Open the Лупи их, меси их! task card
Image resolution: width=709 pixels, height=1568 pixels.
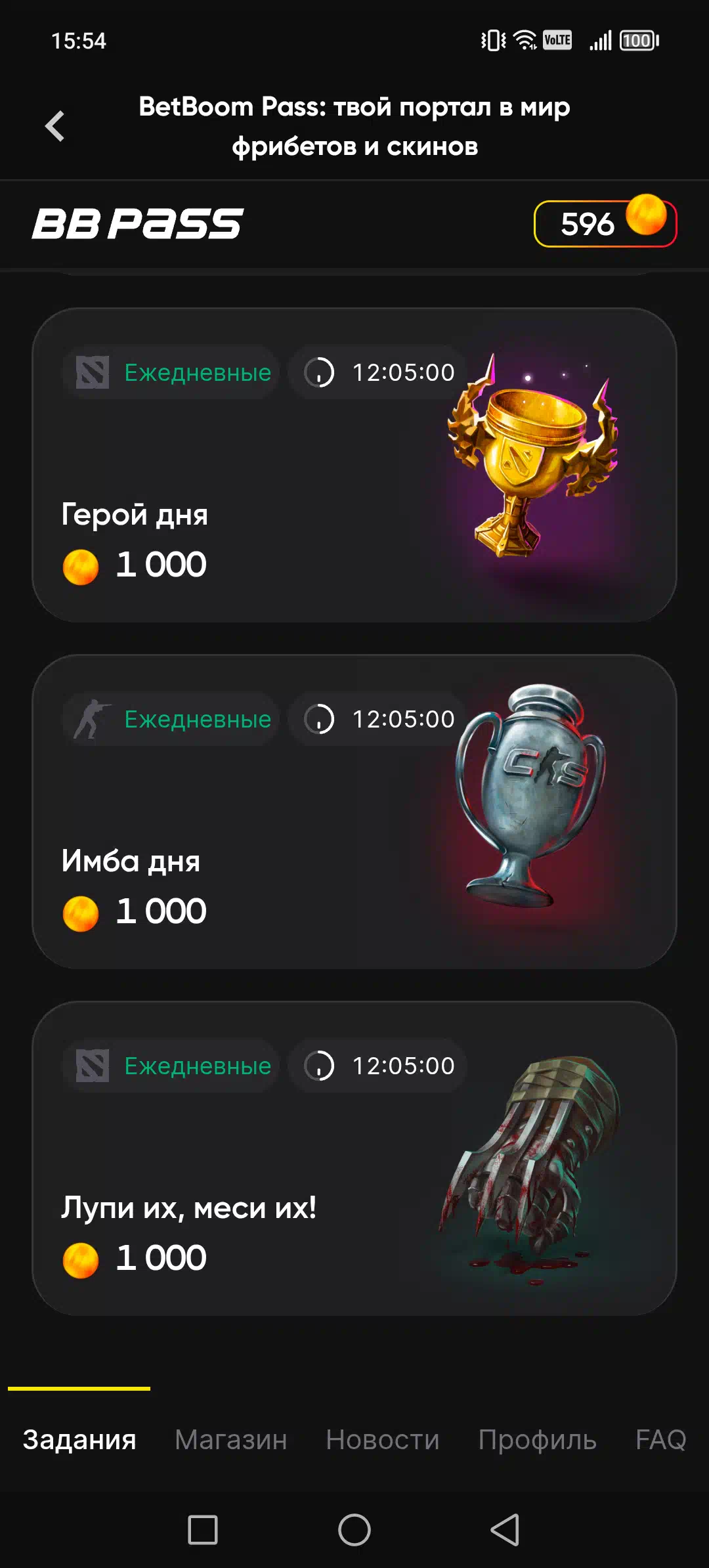[354, 1158]
